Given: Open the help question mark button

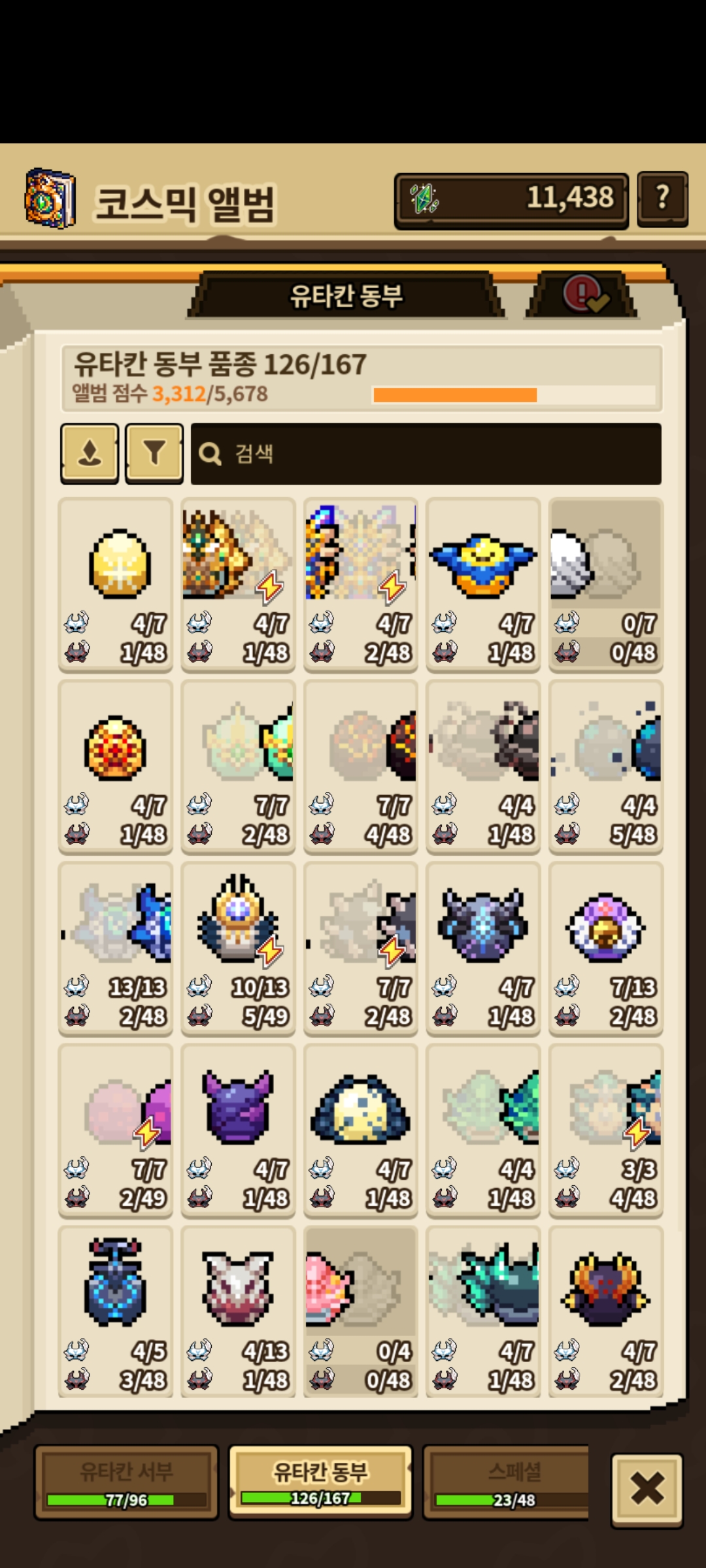Looking at the screenshot, I should click(x=662, y=198).
